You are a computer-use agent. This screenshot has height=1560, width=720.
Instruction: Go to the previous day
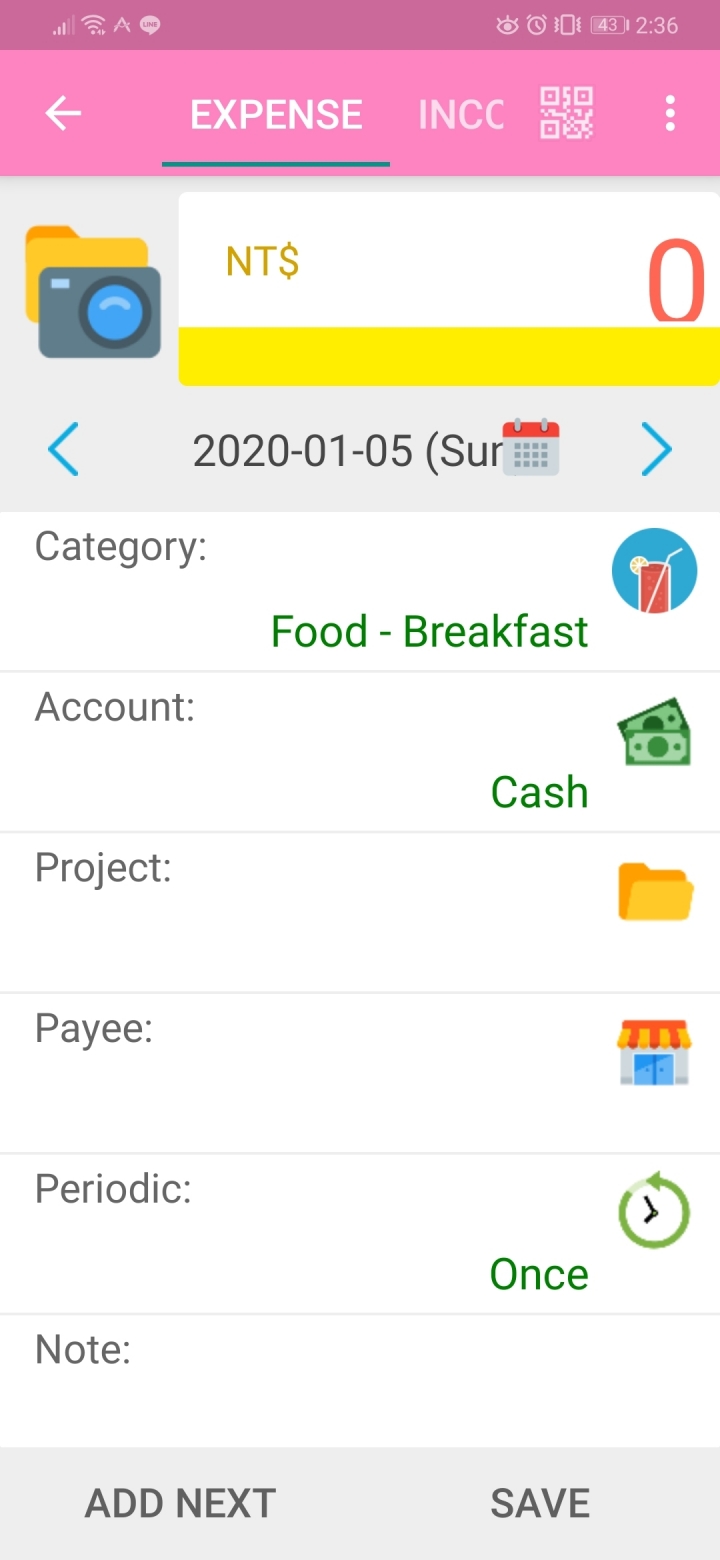tap(63, 450)
